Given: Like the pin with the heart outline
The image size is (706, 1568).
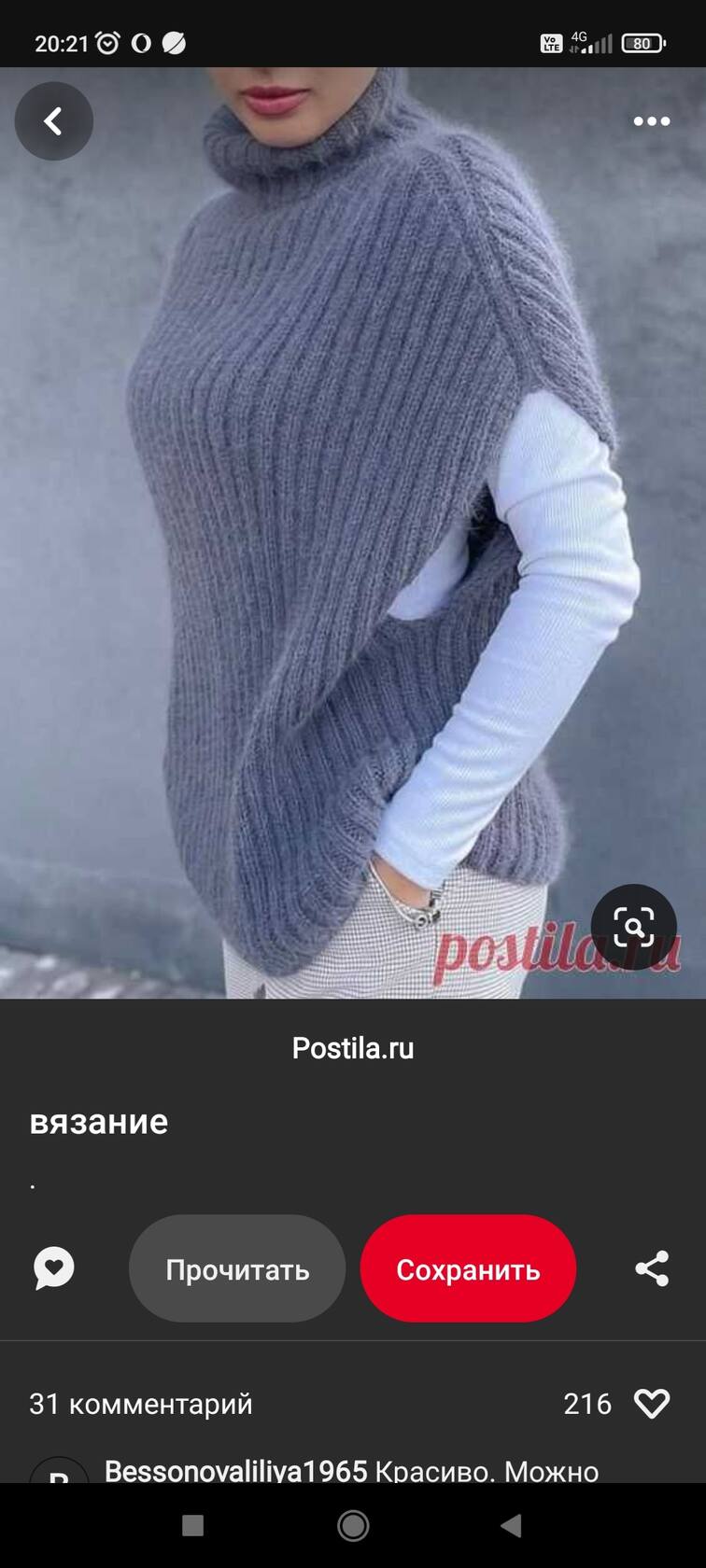Looking at the screenshot, I should (651, 1404).
